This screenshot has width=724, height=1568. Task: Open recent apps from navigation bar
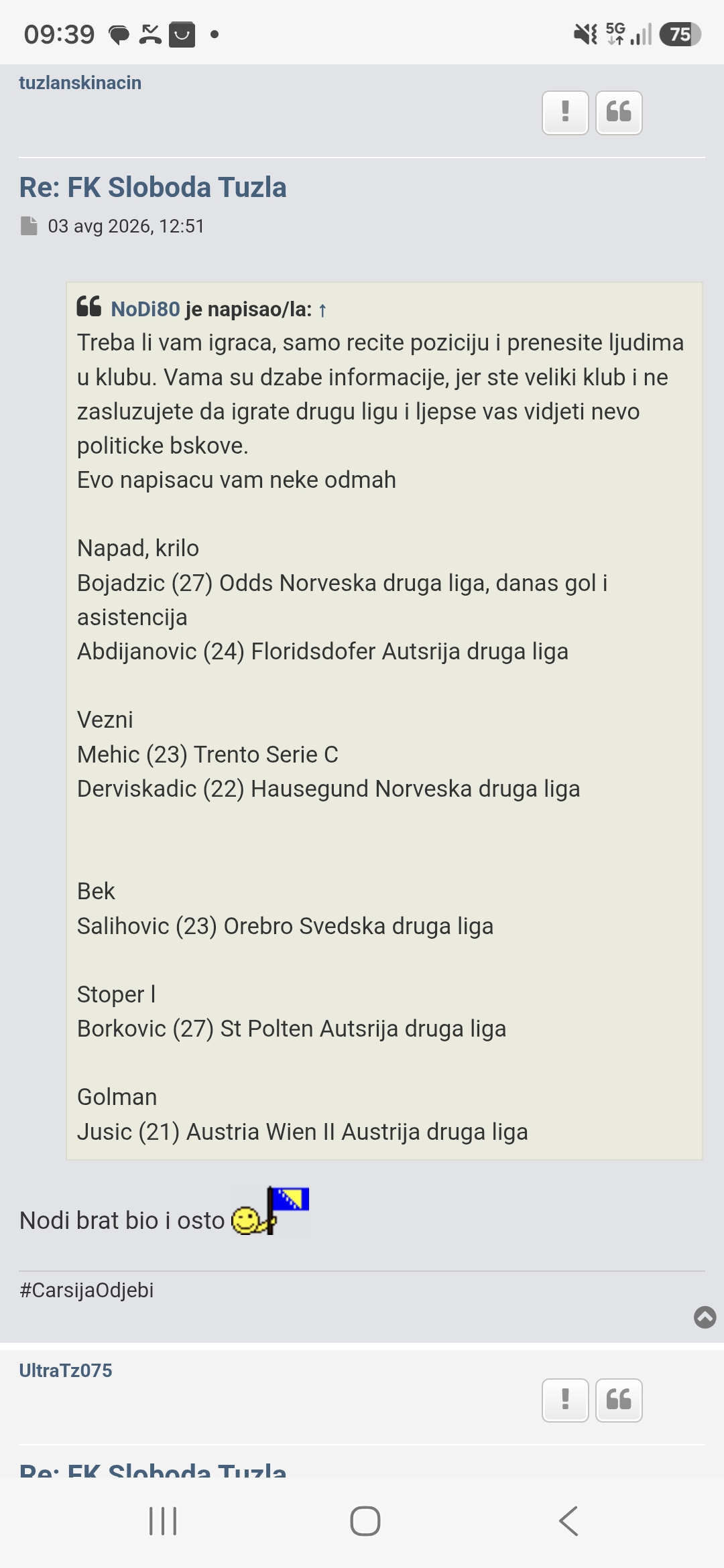coord(163,1520)
